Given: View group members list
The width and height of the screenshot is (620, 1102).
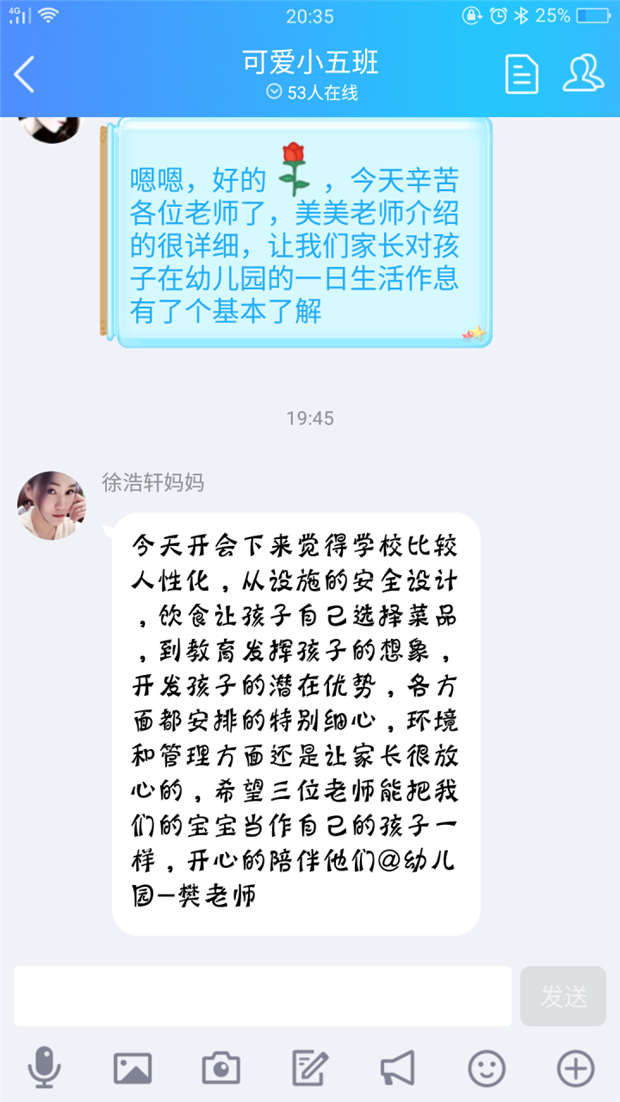Looking at the screenshot, I should (x=582, y=74).
